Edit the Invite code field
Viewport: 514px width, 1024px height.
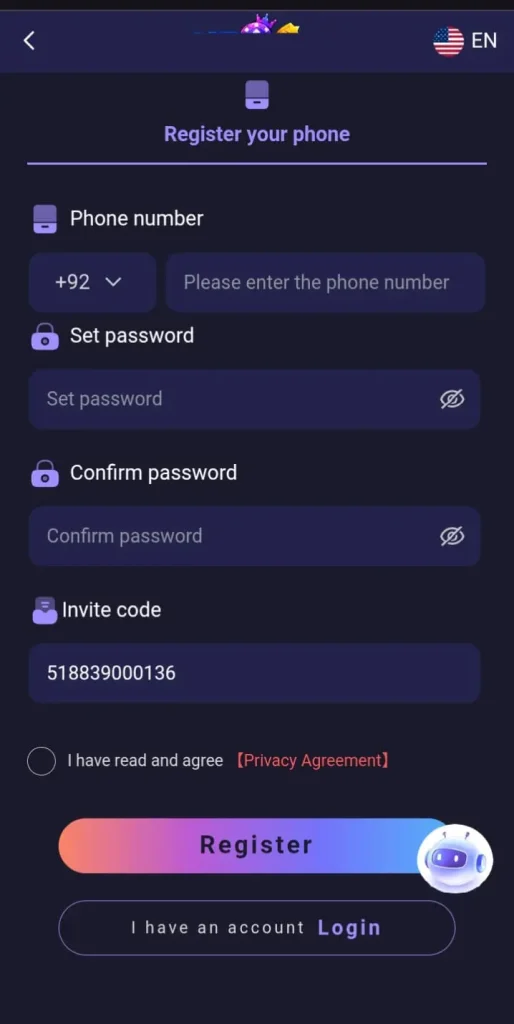254,673
